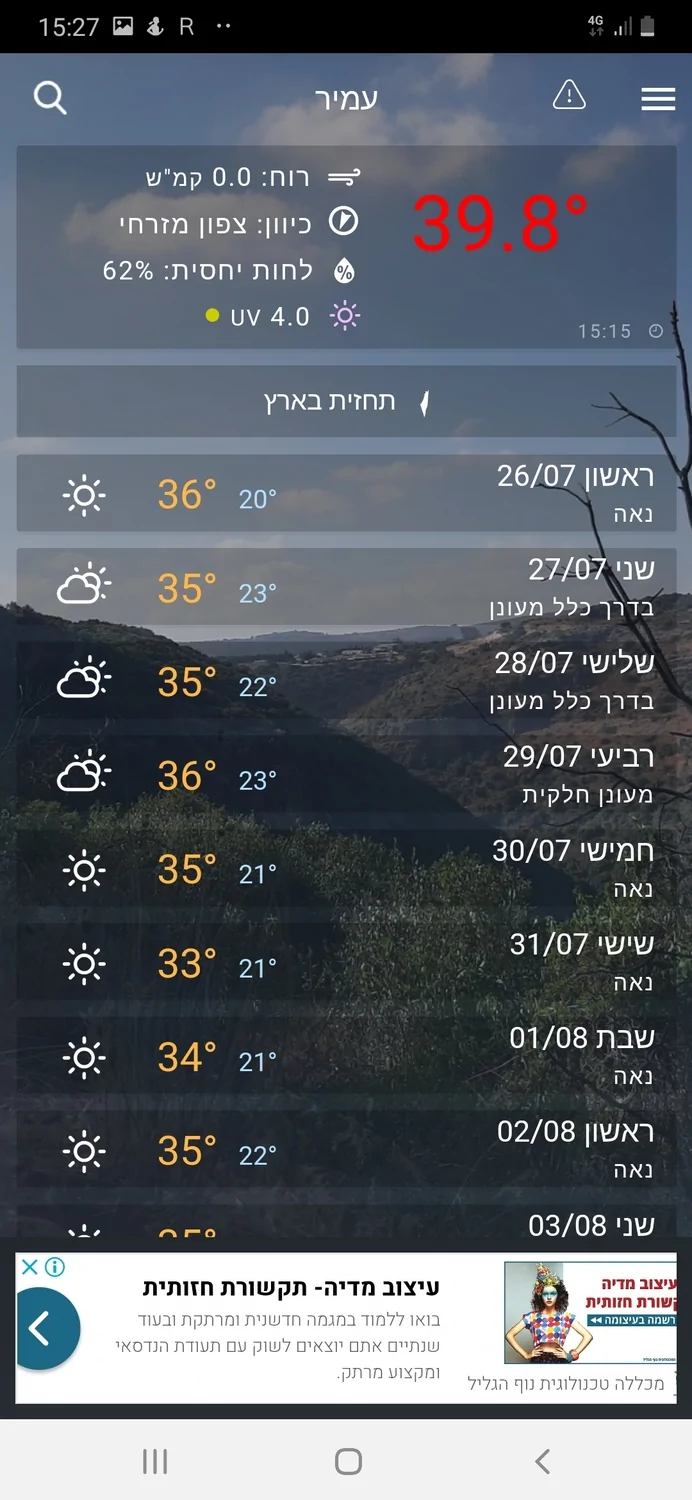Open the forecast for שלישי 28/07
Viewport: 692px width, 1500px height.
click(x=346, y=681)
